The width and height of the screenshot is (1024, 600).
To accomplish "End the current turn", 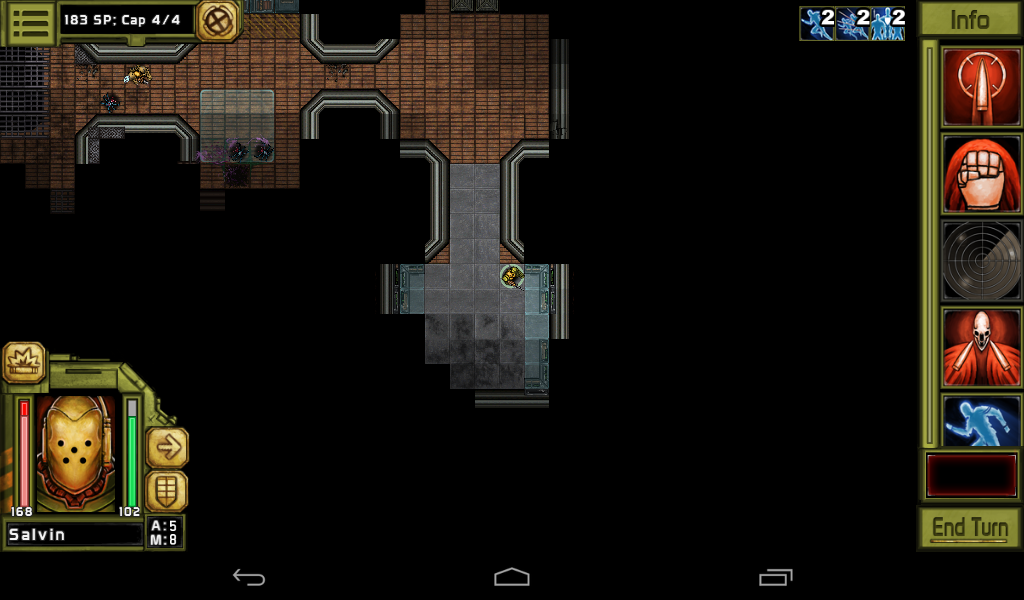I will (968, 527).
